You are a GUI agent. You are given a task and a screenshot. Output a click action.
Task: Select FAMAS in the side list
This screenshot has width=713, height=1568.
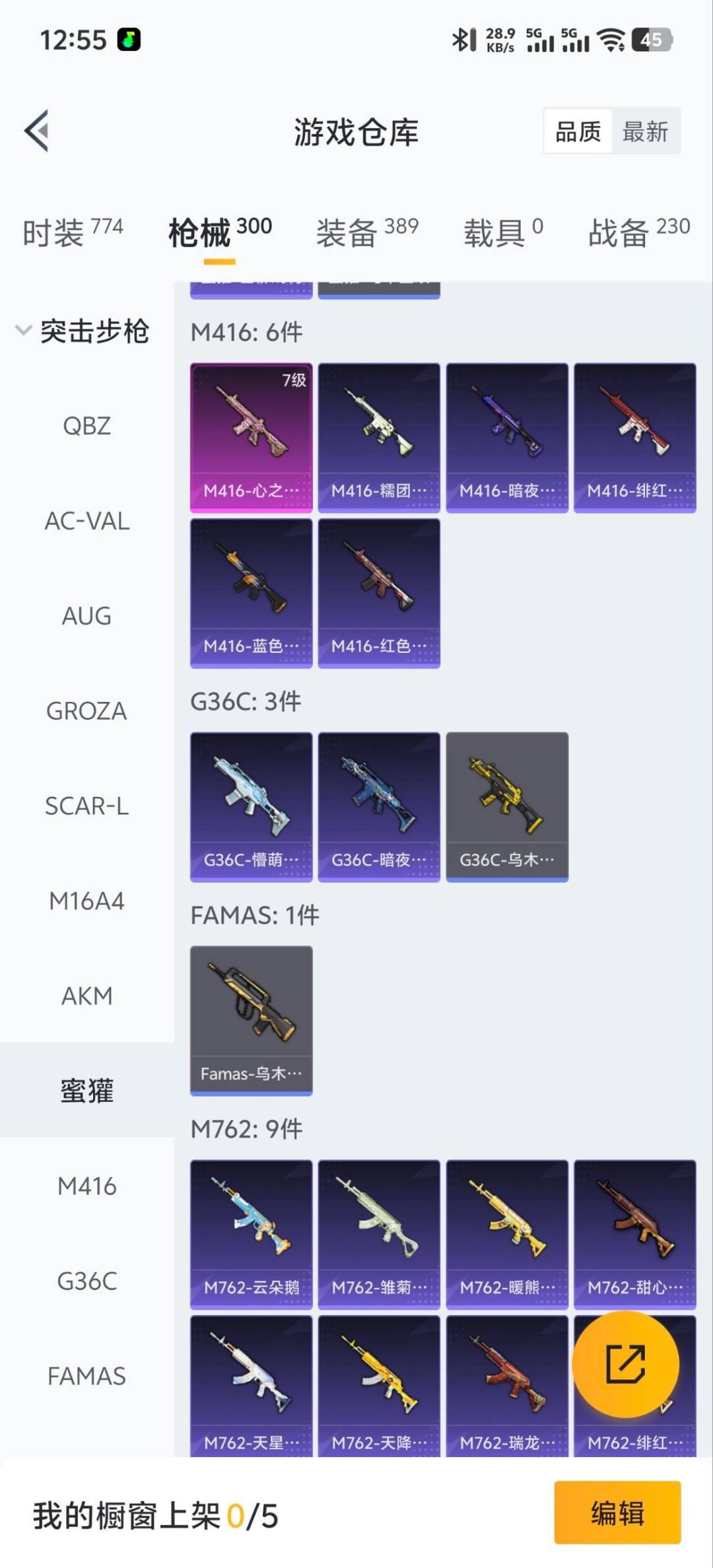[86, 1376]
